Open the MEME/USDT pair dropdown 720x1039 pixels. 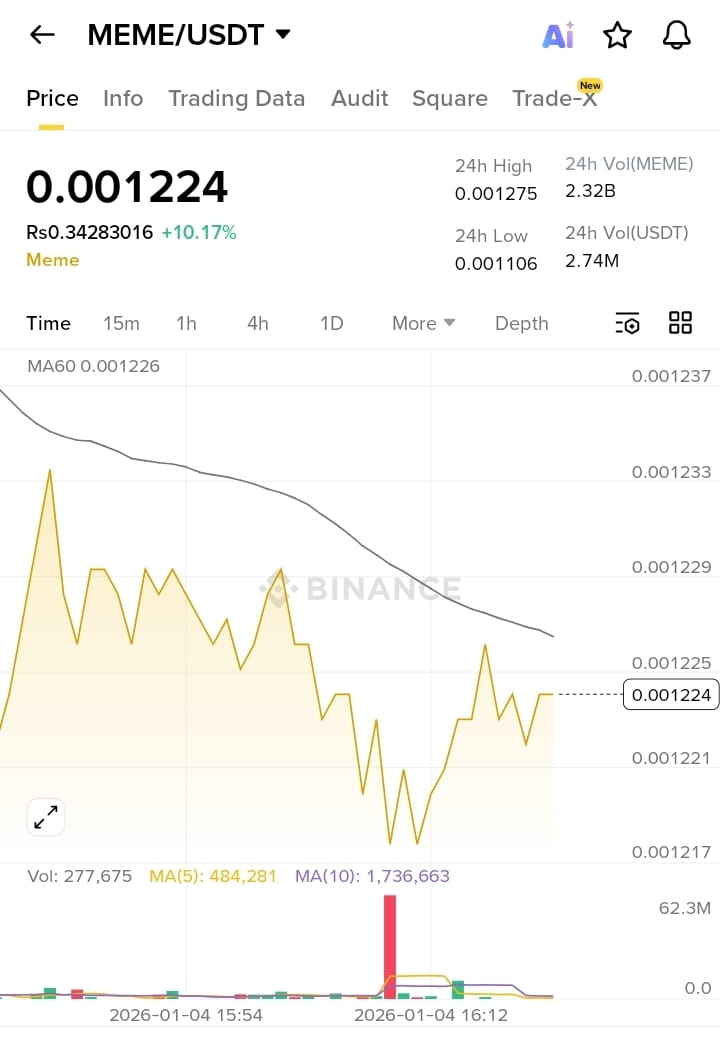coord(282,35)
